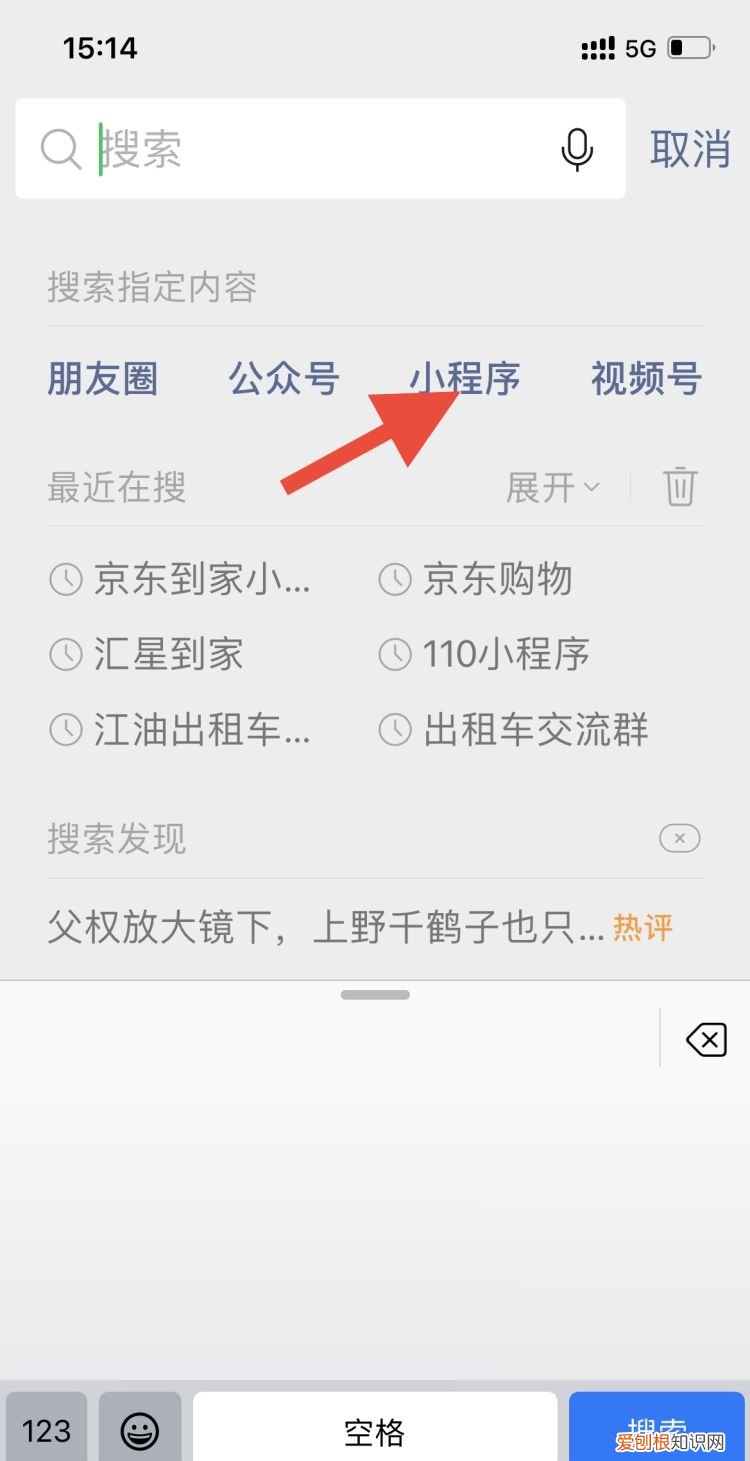The width and height of the screenshot is (750, 1461).
Task: Collapse the keyboard using the drag handle
Action: 375,994
